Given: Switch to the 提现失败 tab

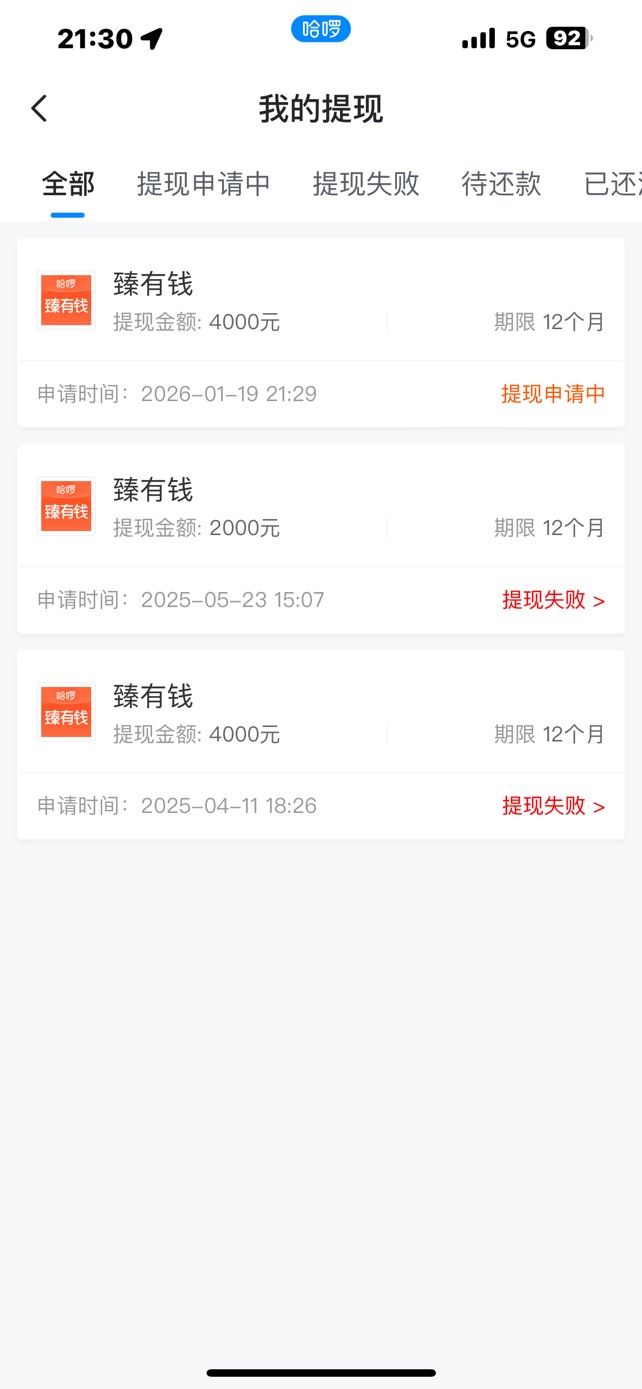Looking at the screenshot, I should coord(366,184).
